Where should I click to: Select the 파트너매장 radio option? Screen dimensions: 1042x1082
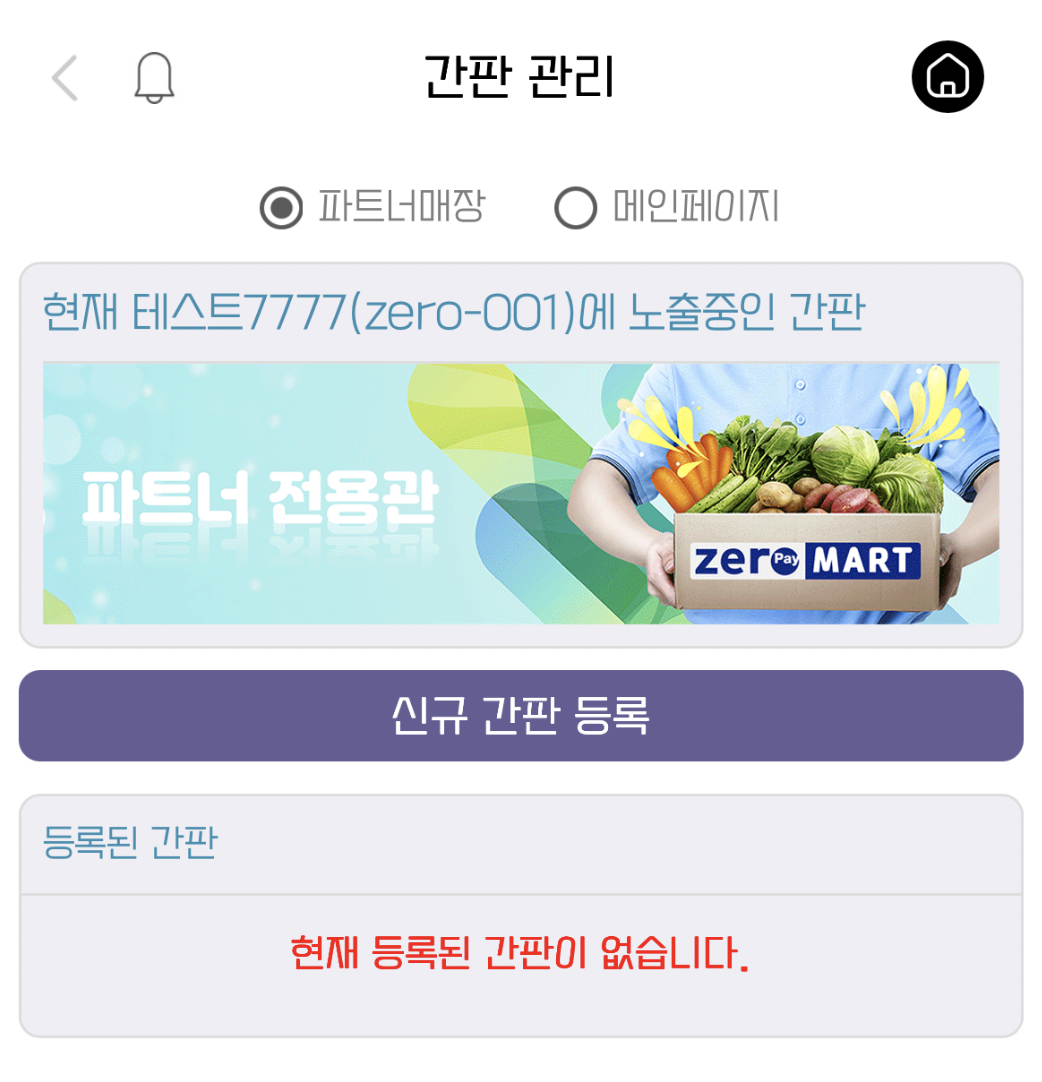pyautogui.click(x=281, y=209)
